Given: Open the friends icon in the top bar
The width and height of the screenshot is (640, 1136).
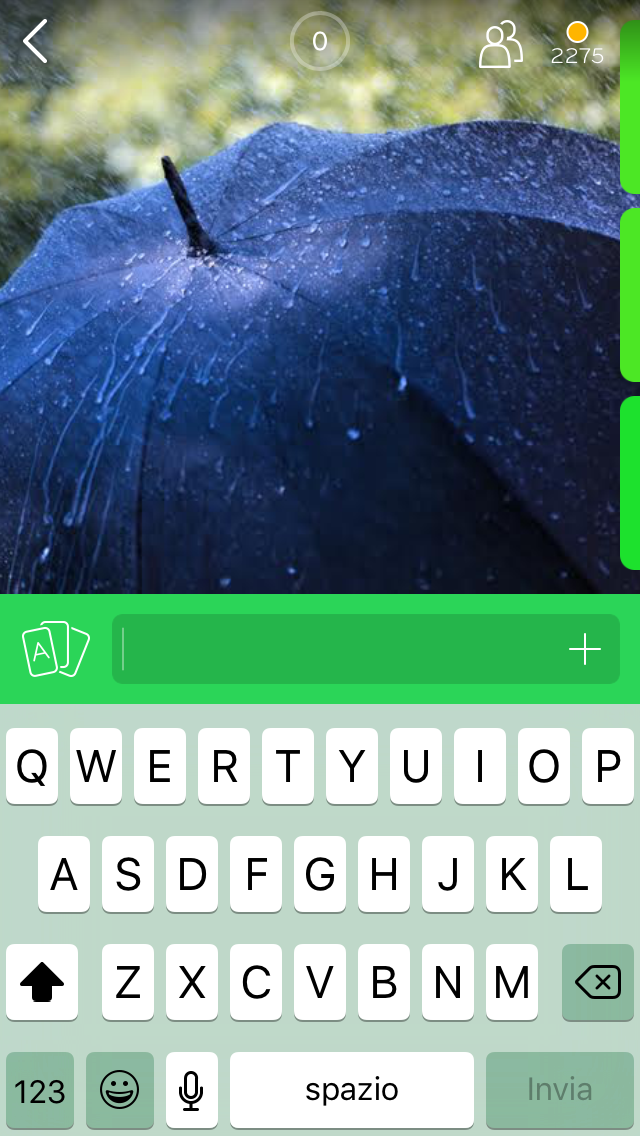Looking at the screenshot, I should coord(501,45).
